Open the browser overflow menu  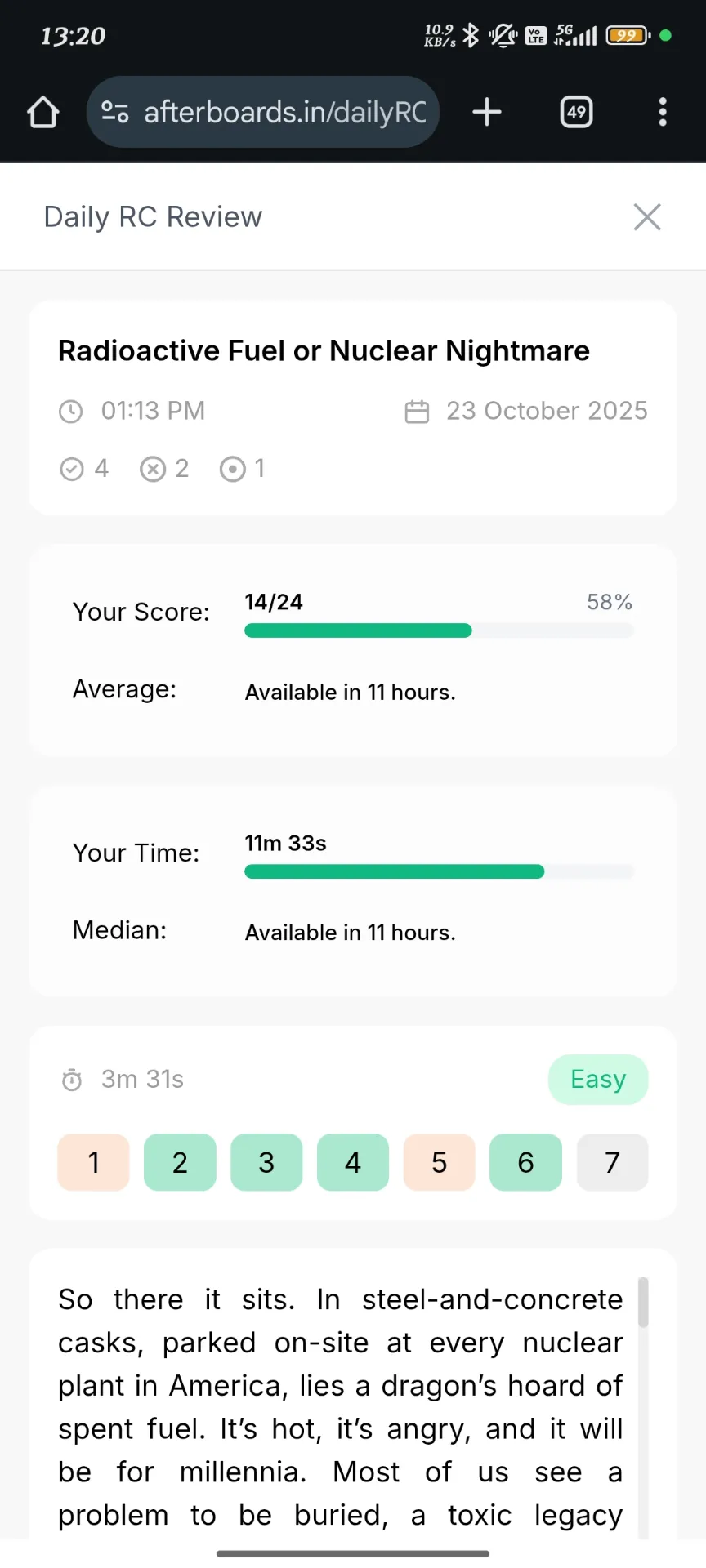click(663, 112)
